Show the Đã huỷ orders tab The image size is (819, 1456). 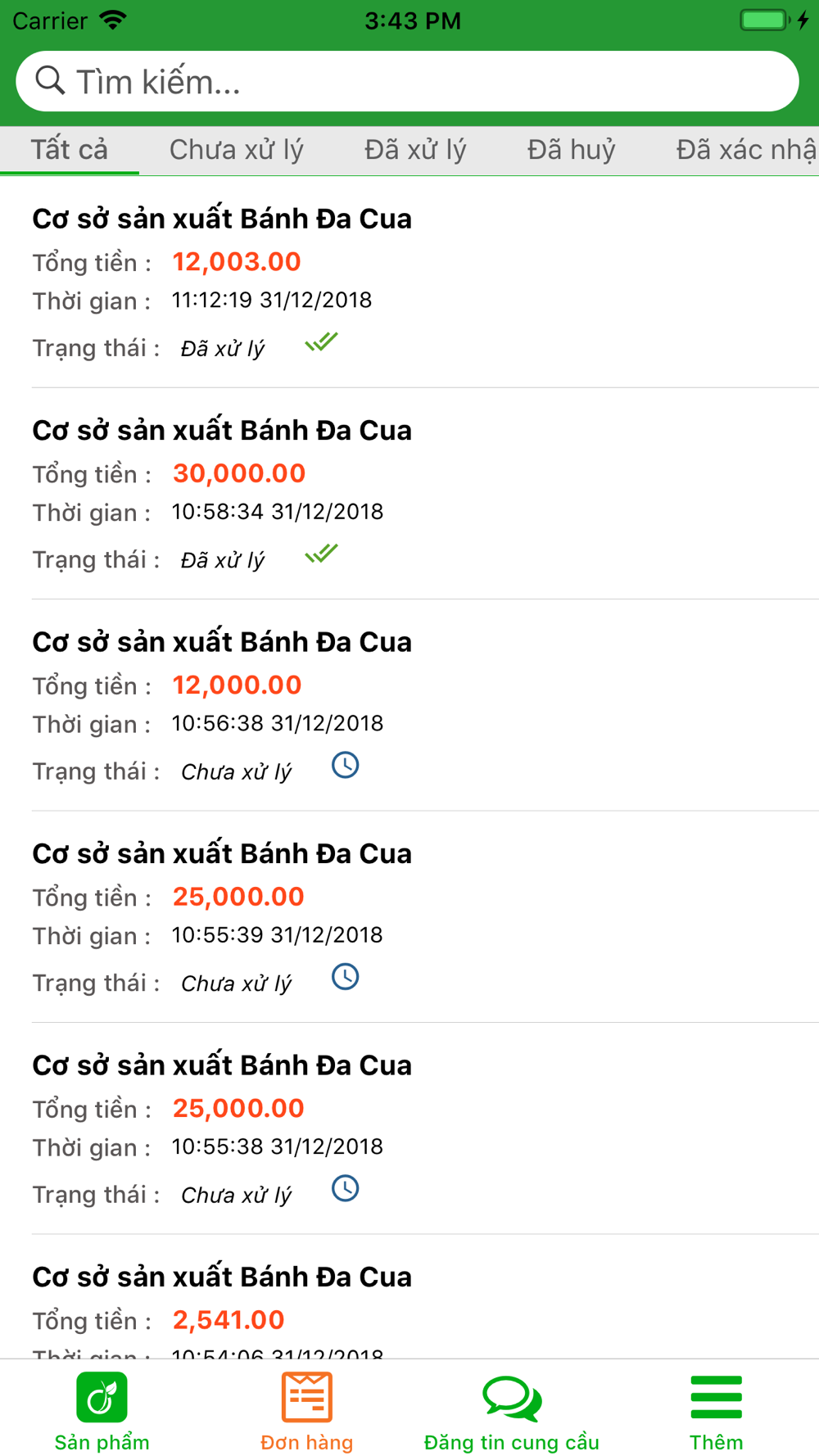pos(571,150)
